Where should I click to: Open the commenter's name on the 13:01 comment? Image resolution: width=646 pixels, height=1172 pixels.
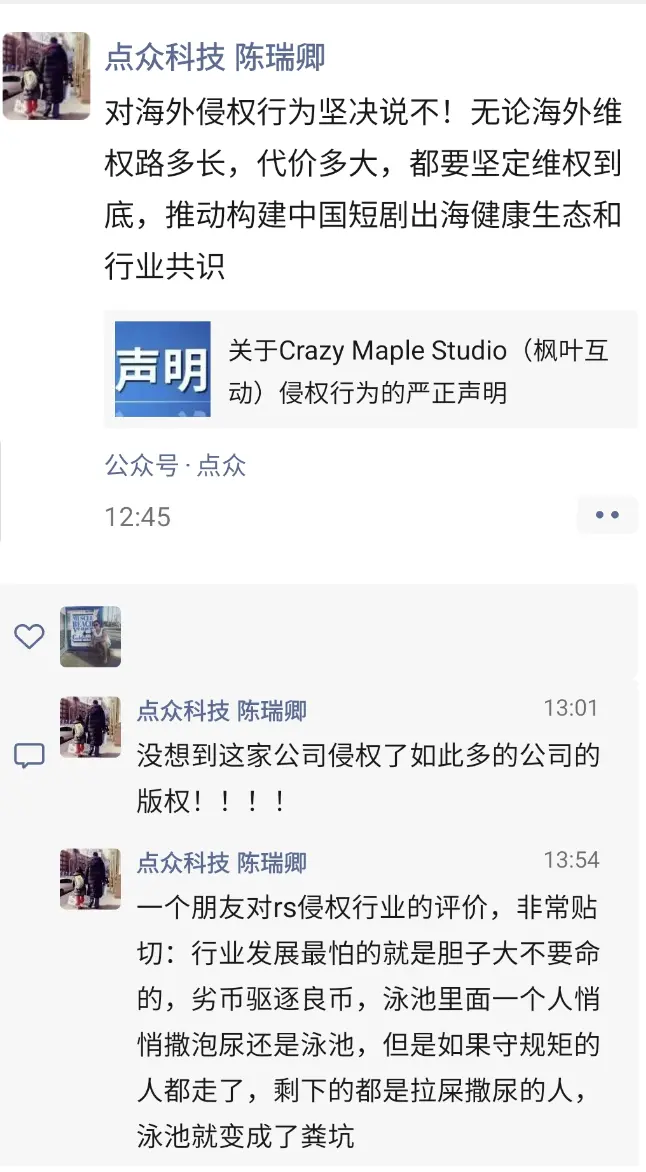221,711
